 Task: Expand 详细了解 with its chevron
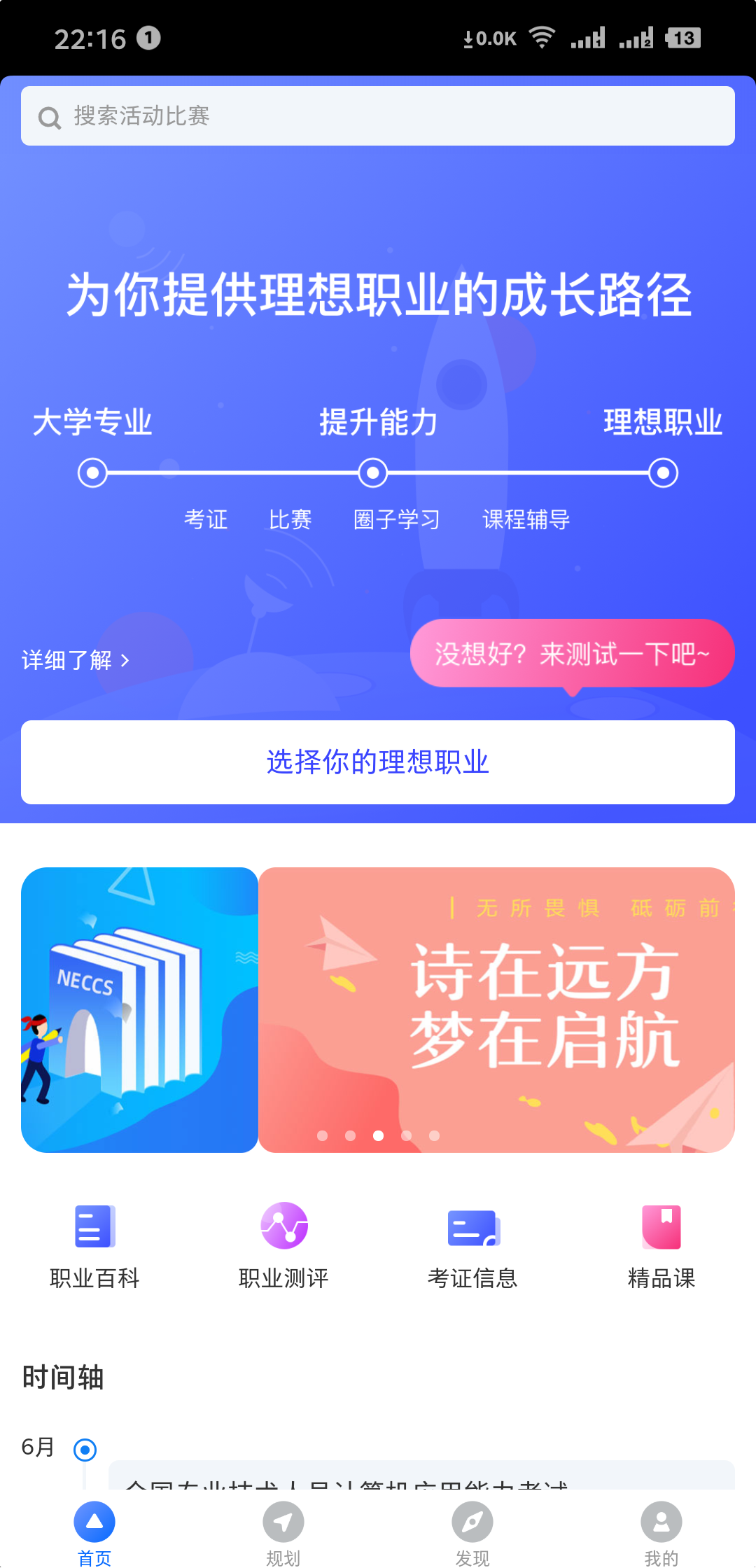click(74, 659)
